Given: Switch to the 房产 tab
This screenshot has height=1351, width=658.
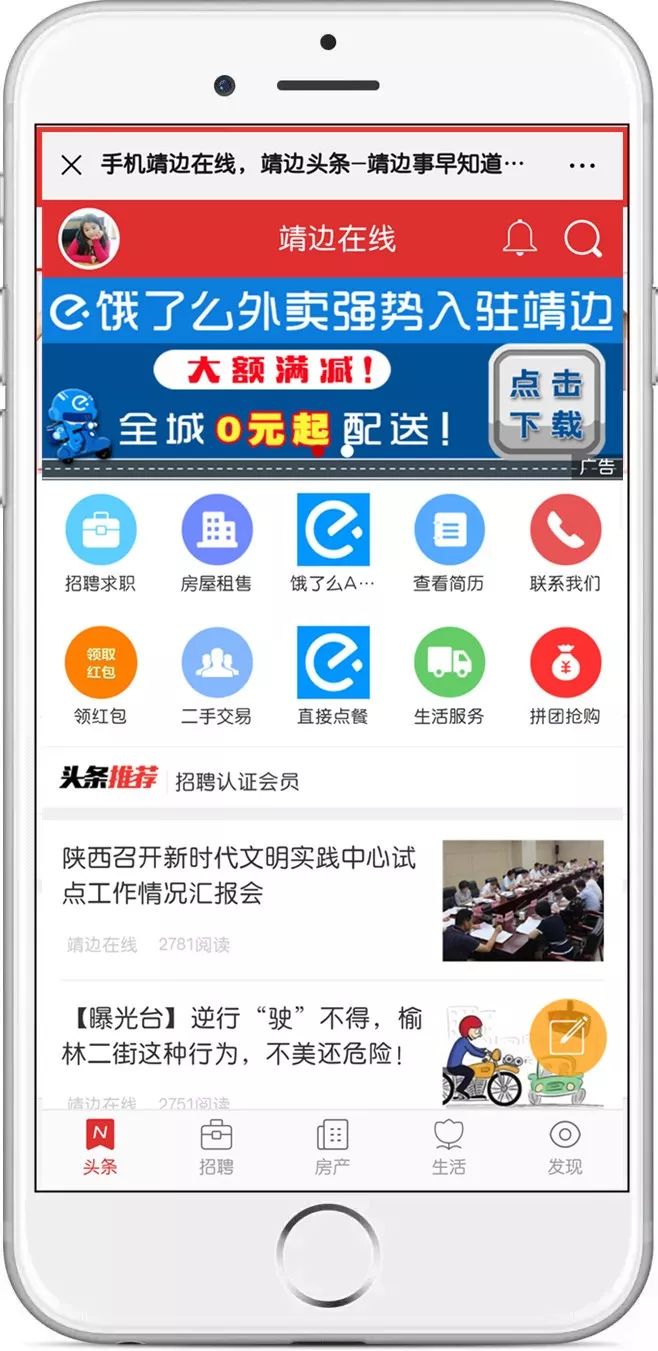Looking at the screenshot, I should [332, 1148].
